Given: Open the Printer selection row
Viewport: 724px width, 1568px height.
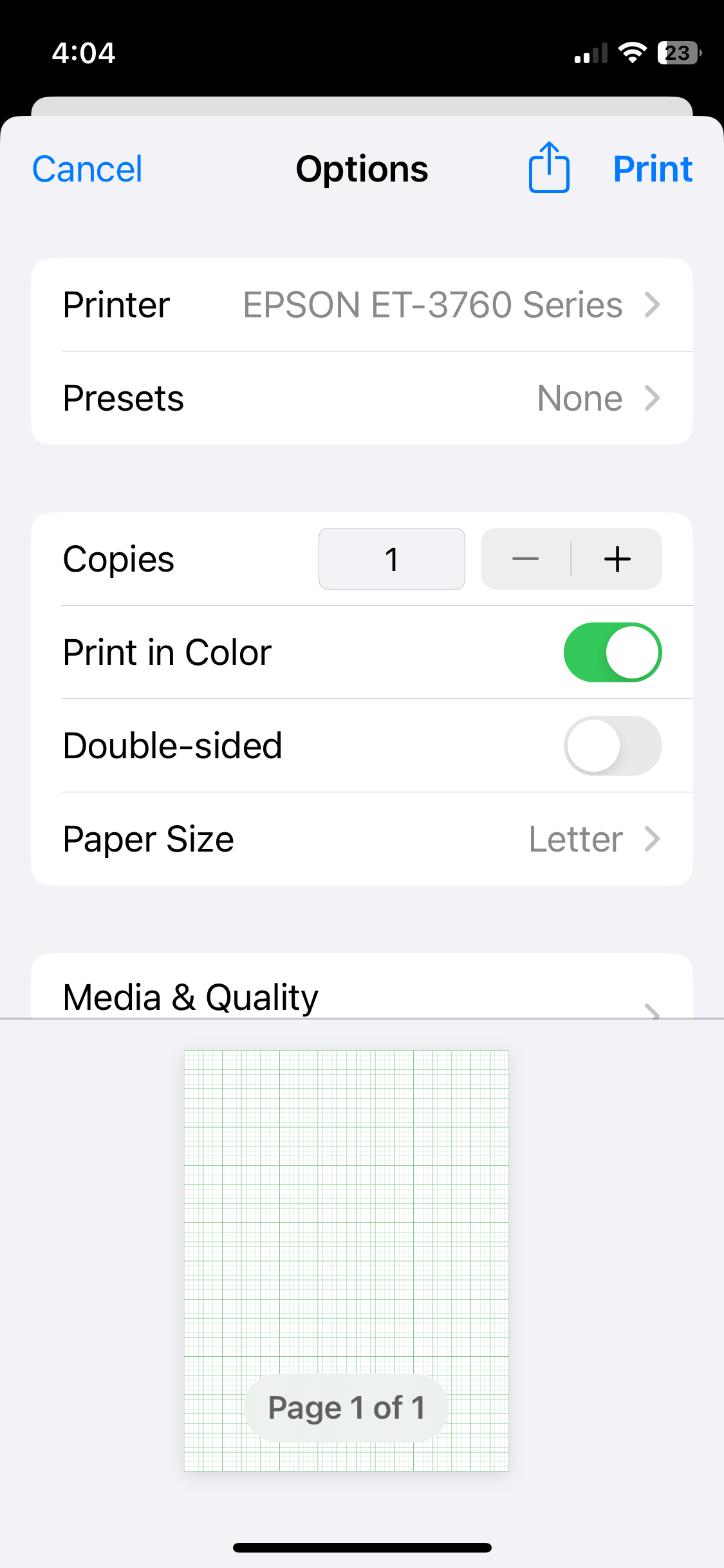Looking at the screenshot, I should (x=362, y=304).
